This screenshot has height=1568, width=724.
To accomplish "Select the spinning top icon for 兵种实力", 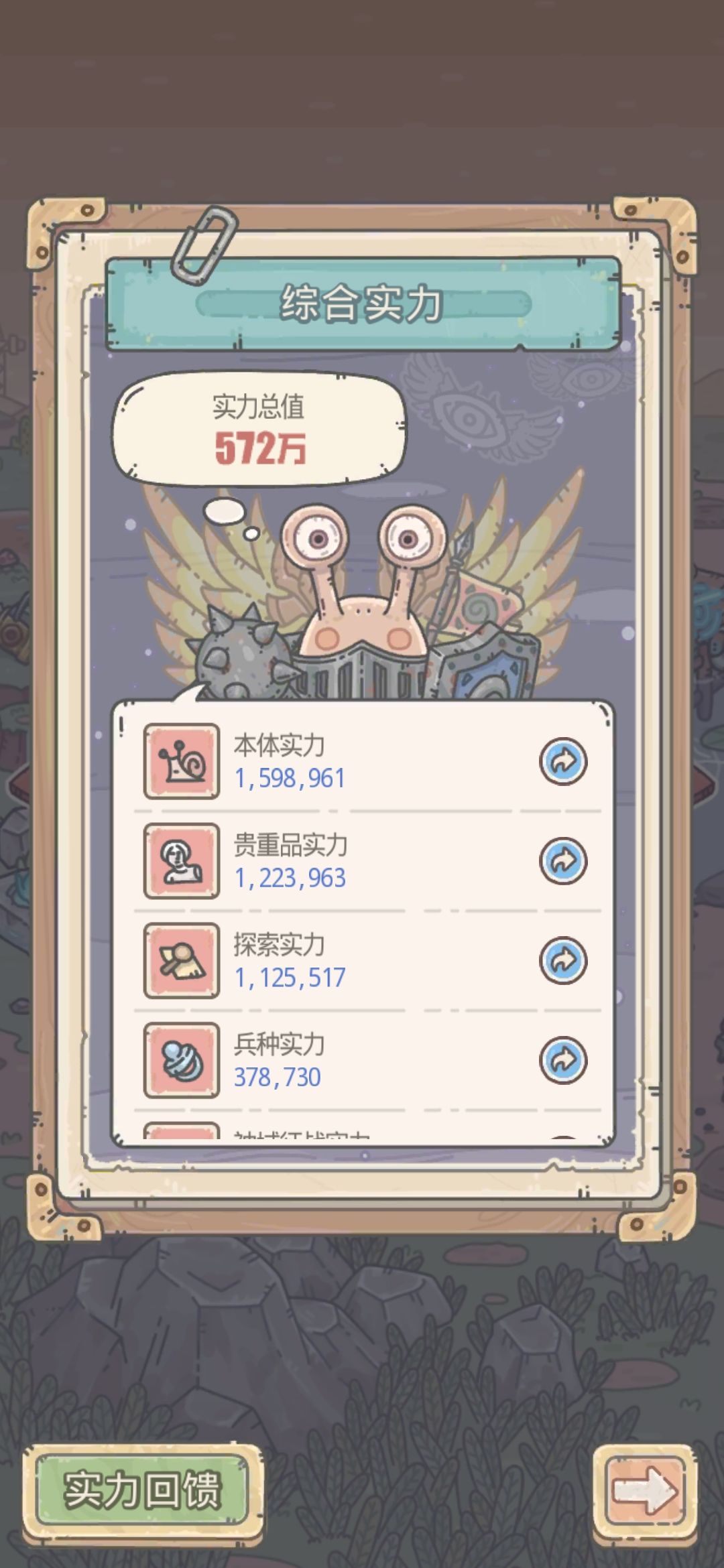I will (x=180, y=1057).
